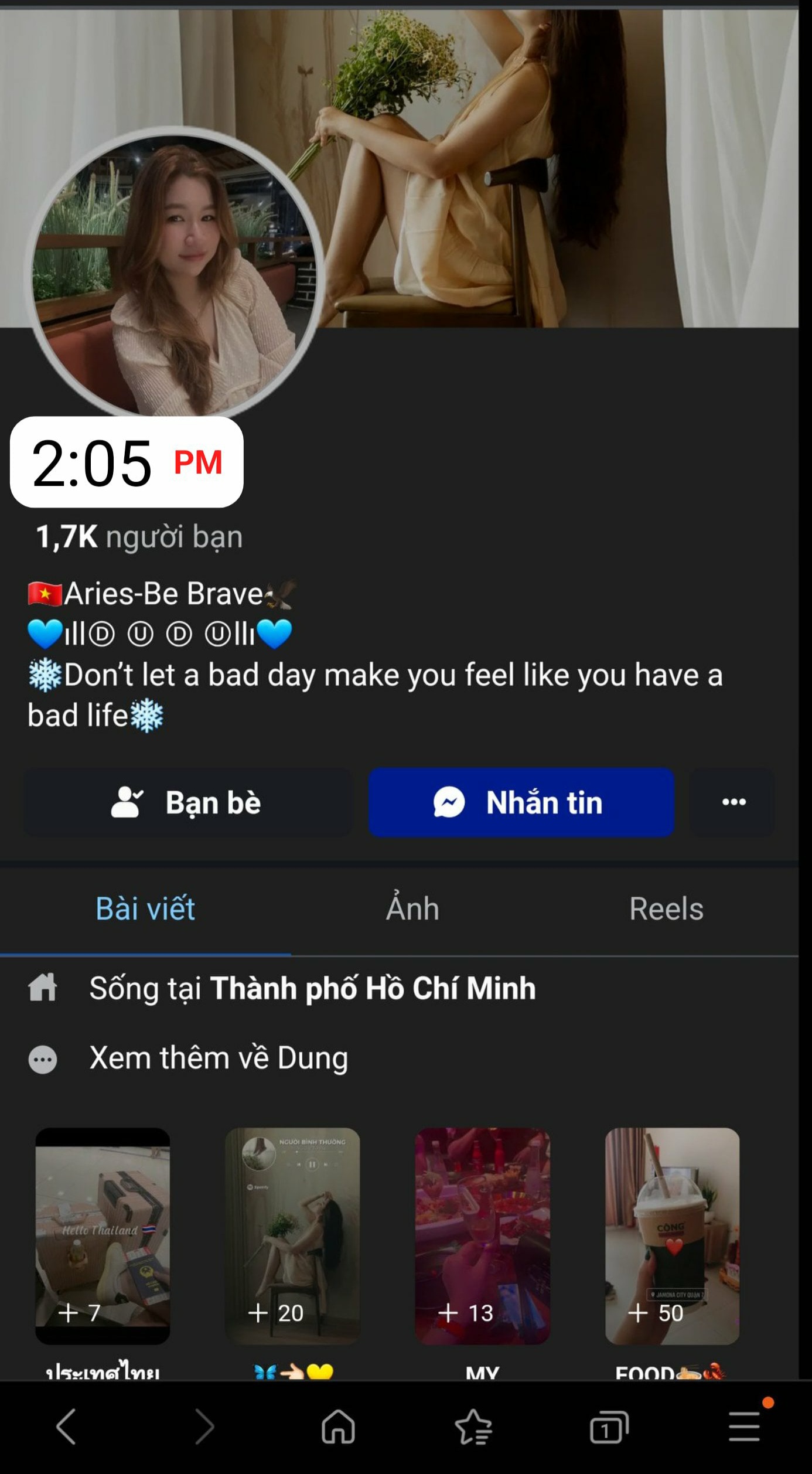812x1474 pixels.
Task: View the cover photo
Action: point(557,164)
